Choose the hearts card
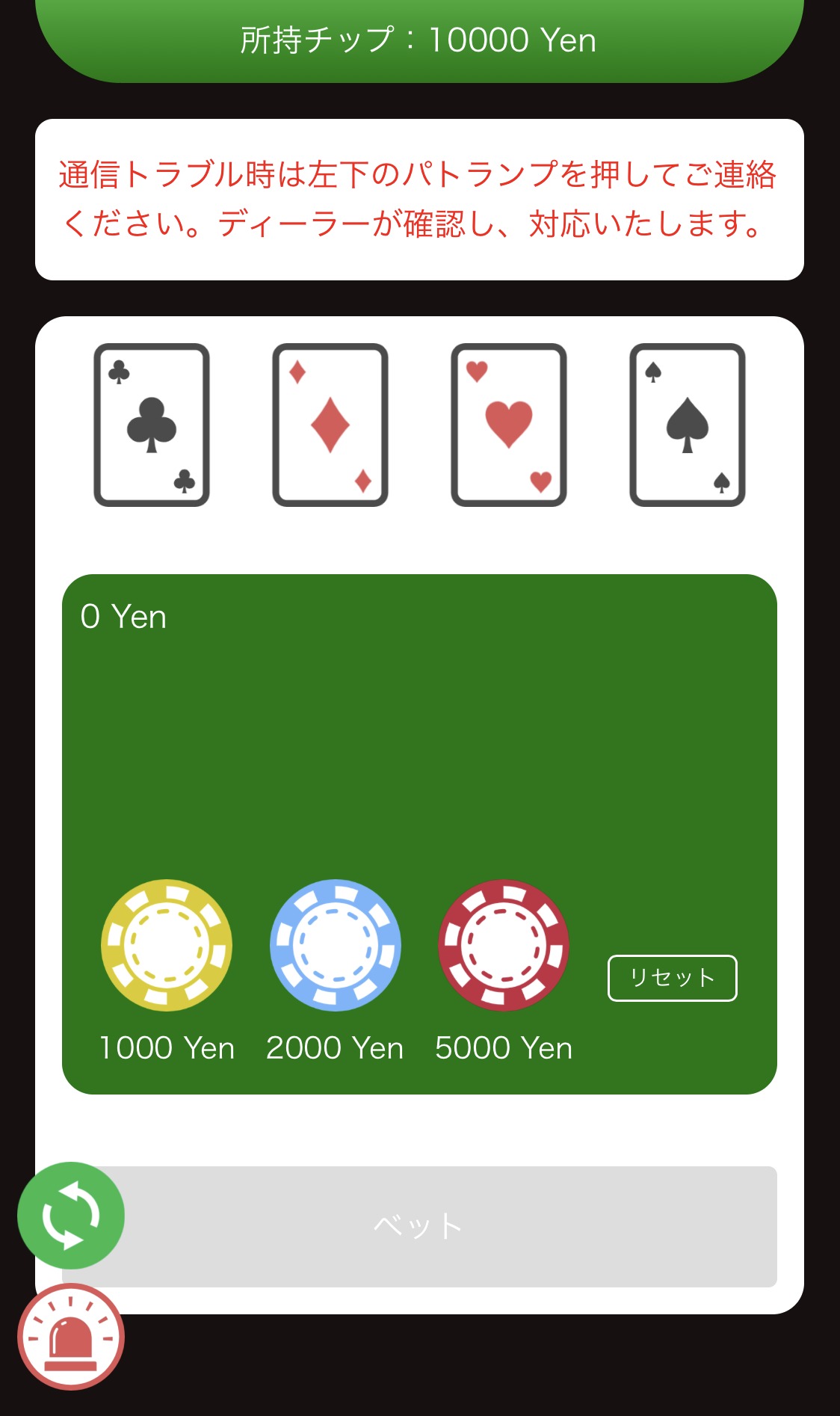The image size is (840, 1416). 509,425
